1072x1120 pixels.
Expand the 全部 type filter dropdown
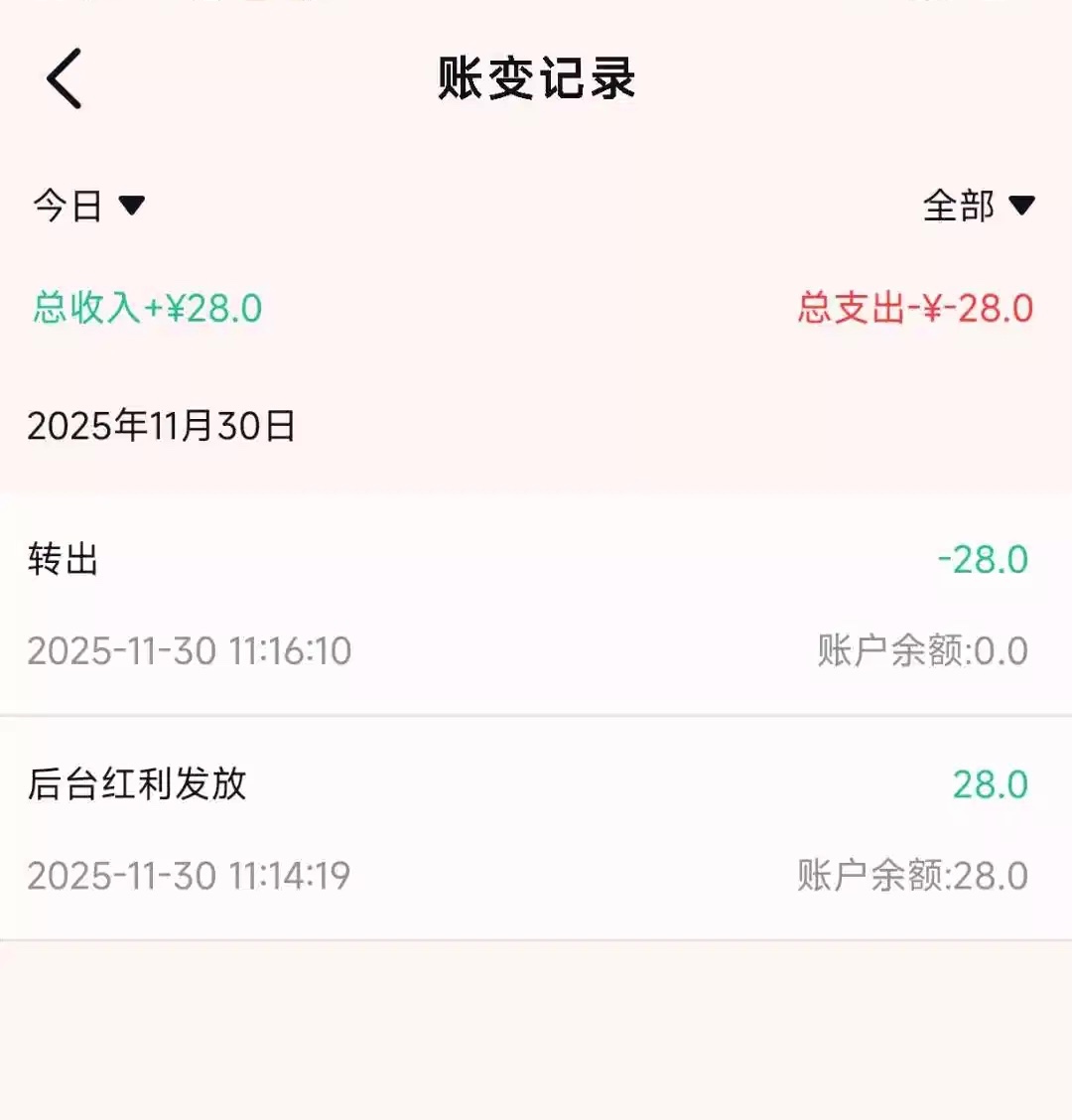point(978,206)
